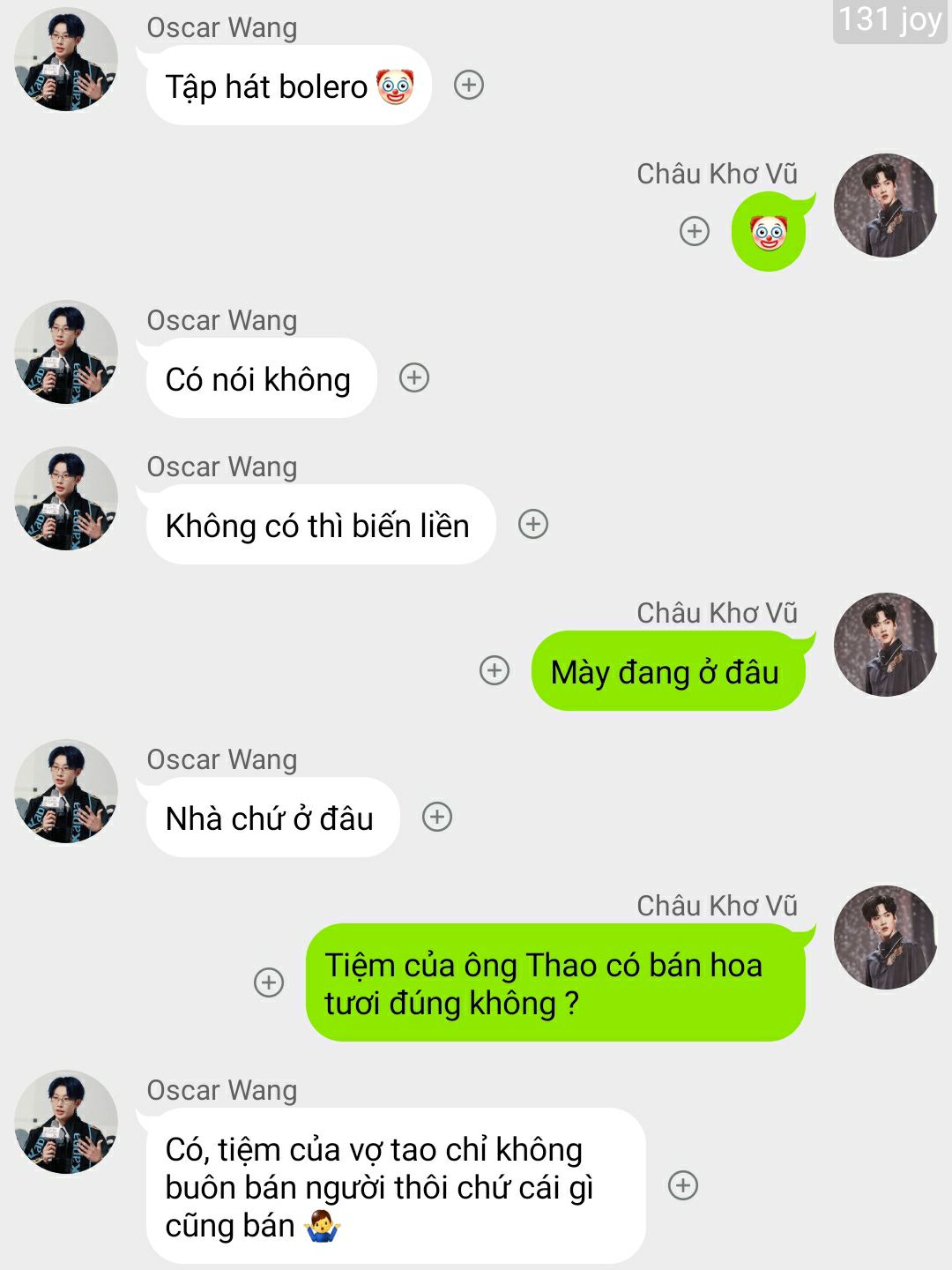
Task: Tap the plus icon beside "Tập hát bolero"
Action: pyautogui.click(x=469, y=86)
